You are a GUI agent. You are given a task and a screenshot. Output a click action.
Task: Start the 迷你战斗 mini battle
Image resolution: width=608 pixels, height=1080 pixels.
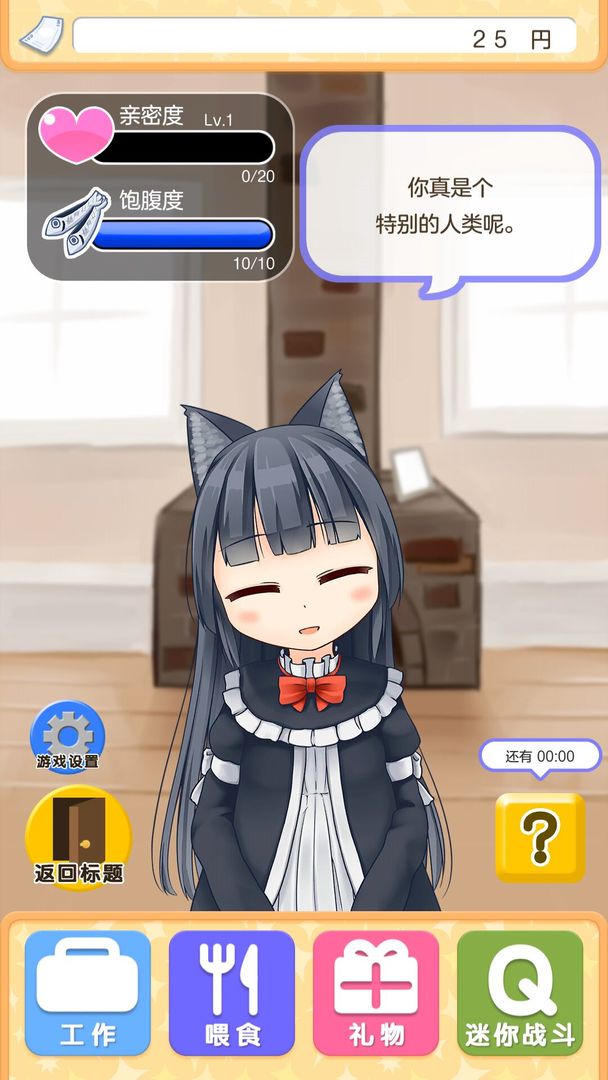tap(520, 992)
